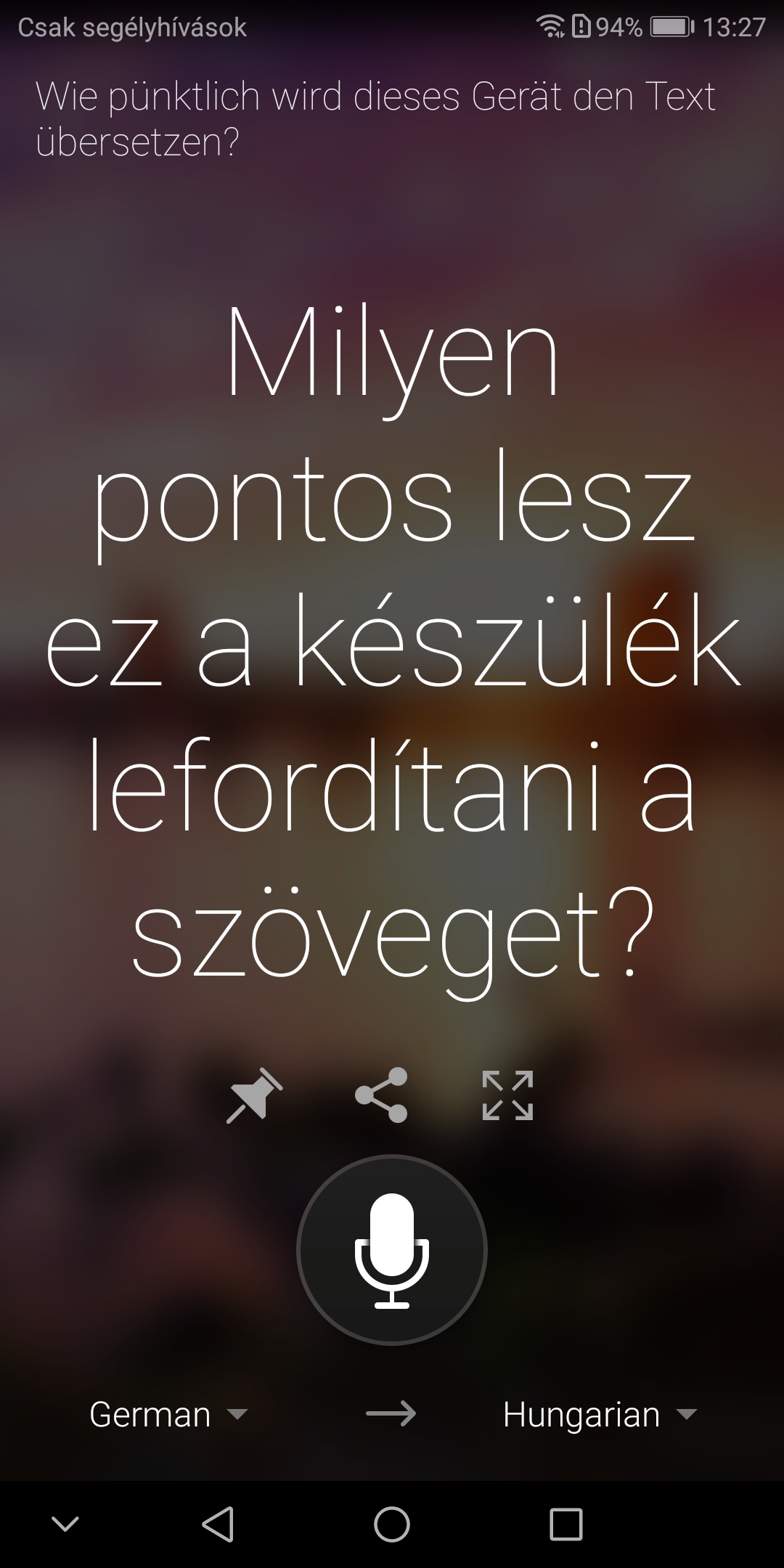Viewport: 784px width, 1568px height.
Task: Hide the navigation bar with the chevron
Action: click(x=65, y=1523)
